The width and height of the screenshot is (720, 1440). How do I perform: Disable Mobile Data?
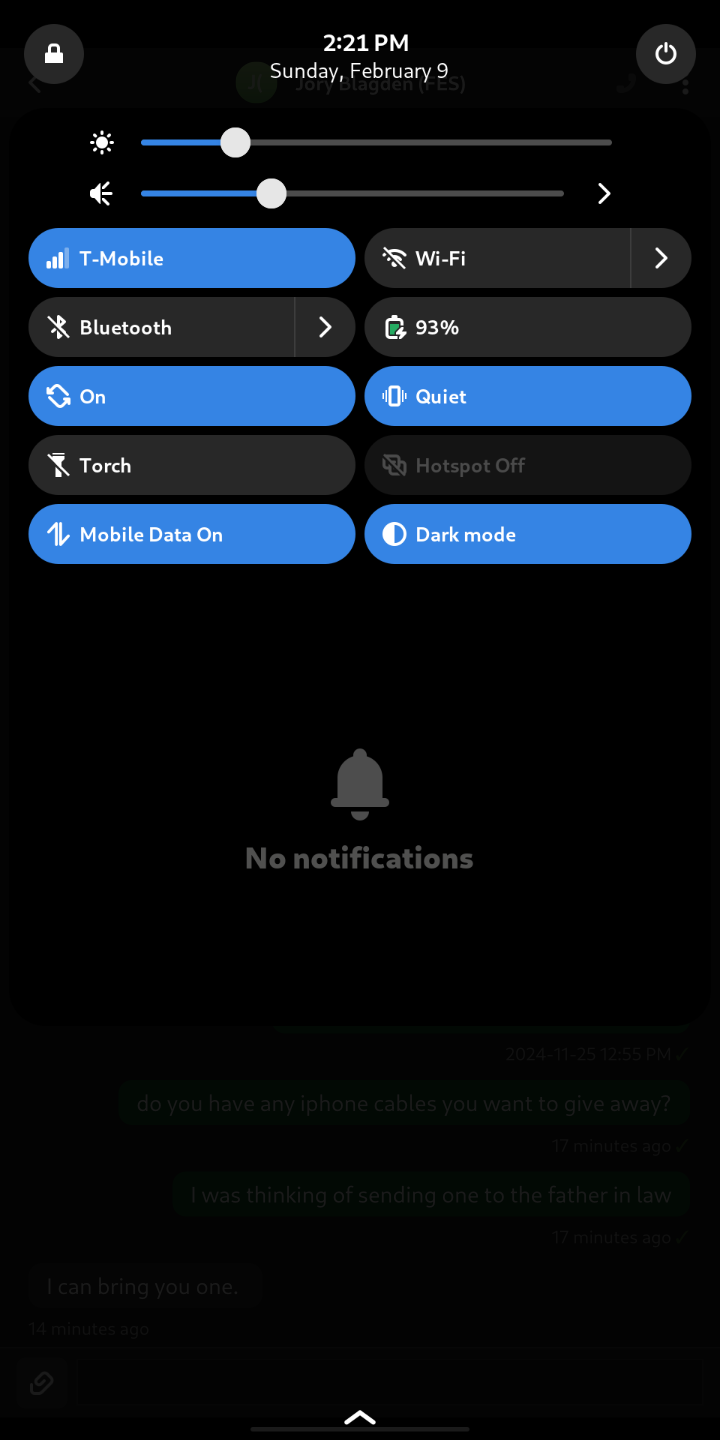(x=192, y=534)
